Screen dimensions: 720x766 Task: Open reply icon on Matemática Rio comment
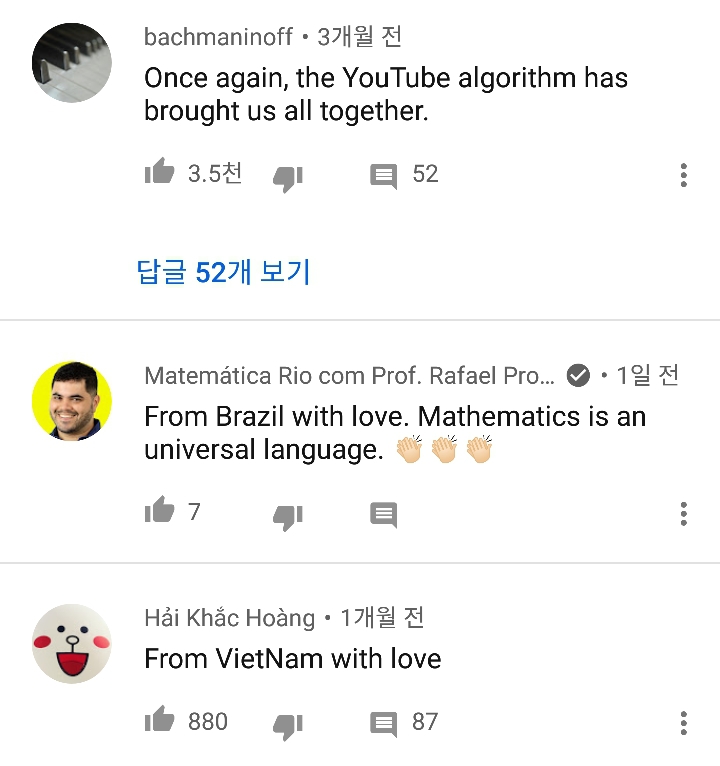pyautogui.click(x=383, y=511)
